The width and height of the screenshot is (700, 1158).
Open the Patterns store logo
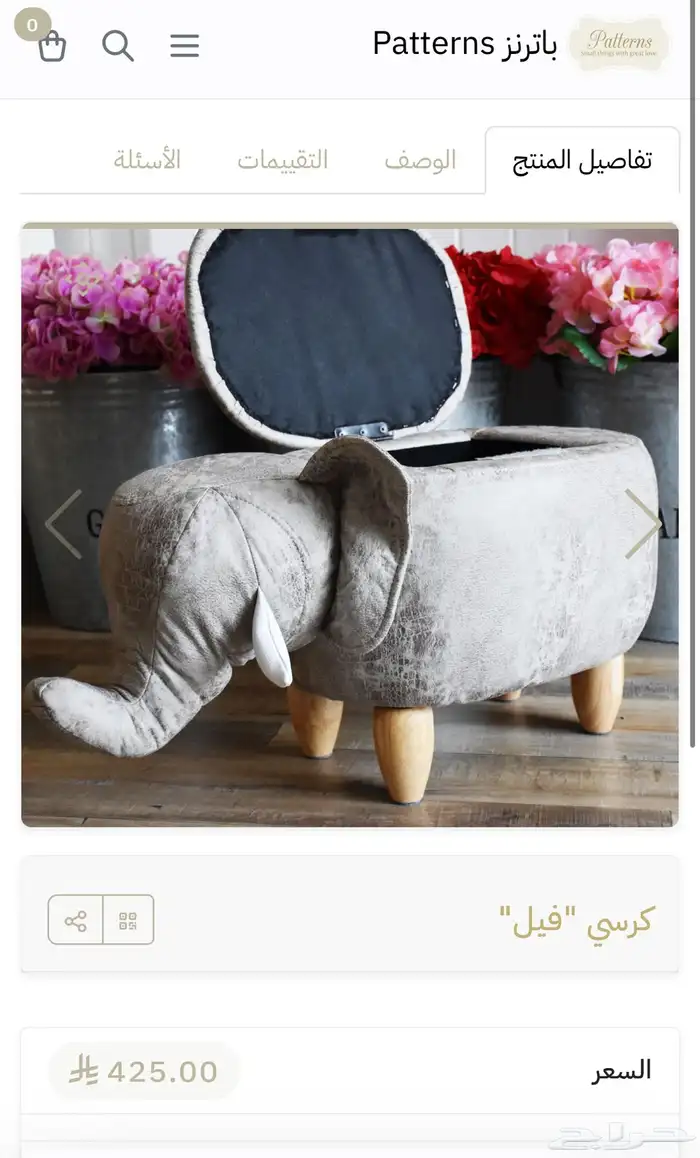point(620,45)
